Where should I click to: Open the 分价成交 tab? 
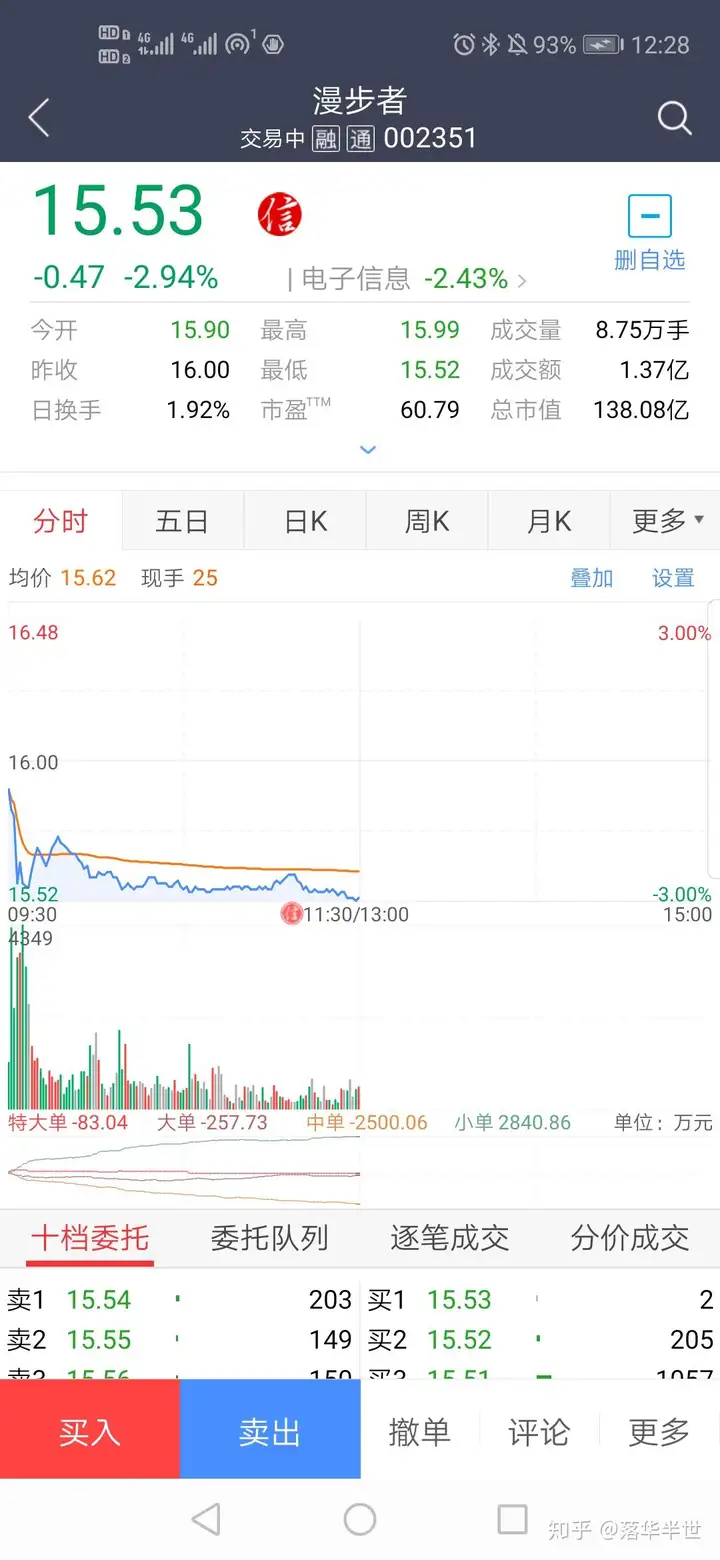coord(630,1238)
